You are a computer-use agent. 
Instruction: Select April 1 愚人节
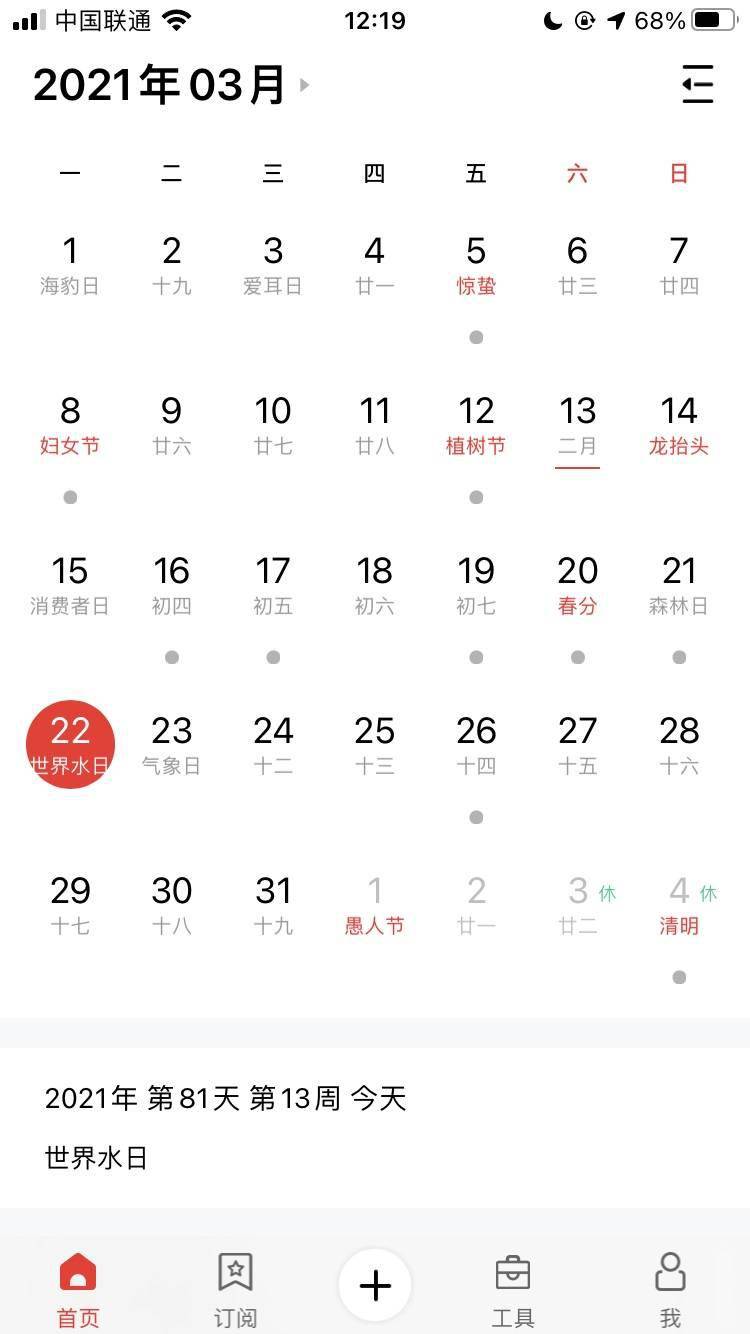click(x=375, y=905)
